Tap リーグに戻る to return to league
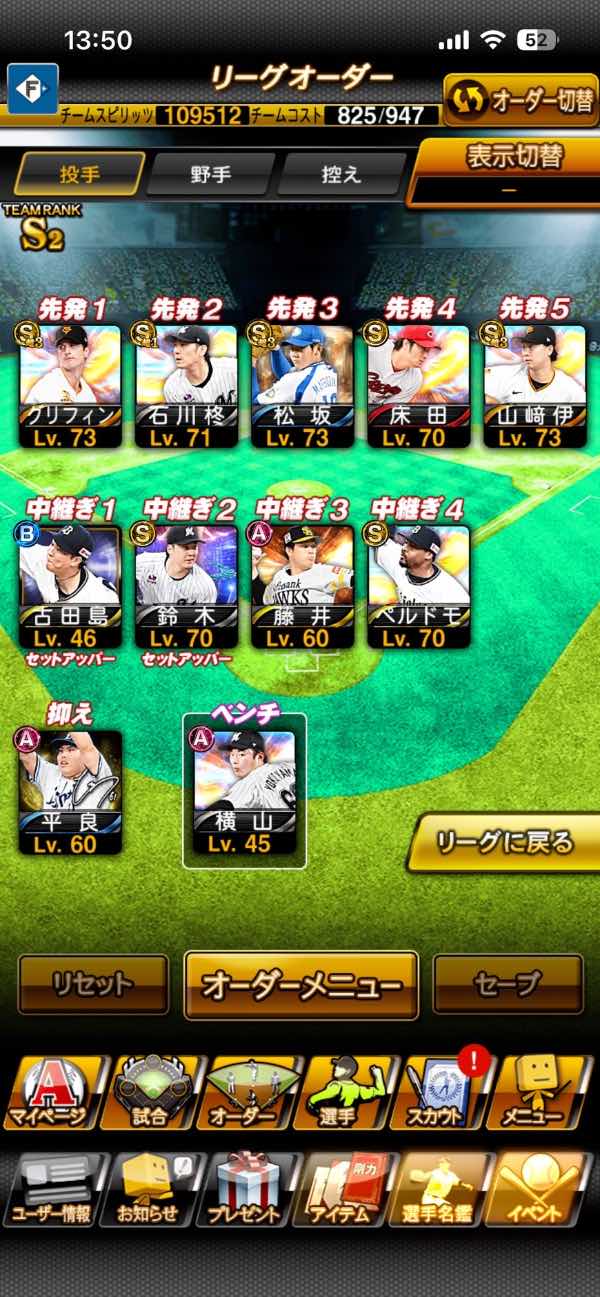600x1297 pixels. coord(506,842)
